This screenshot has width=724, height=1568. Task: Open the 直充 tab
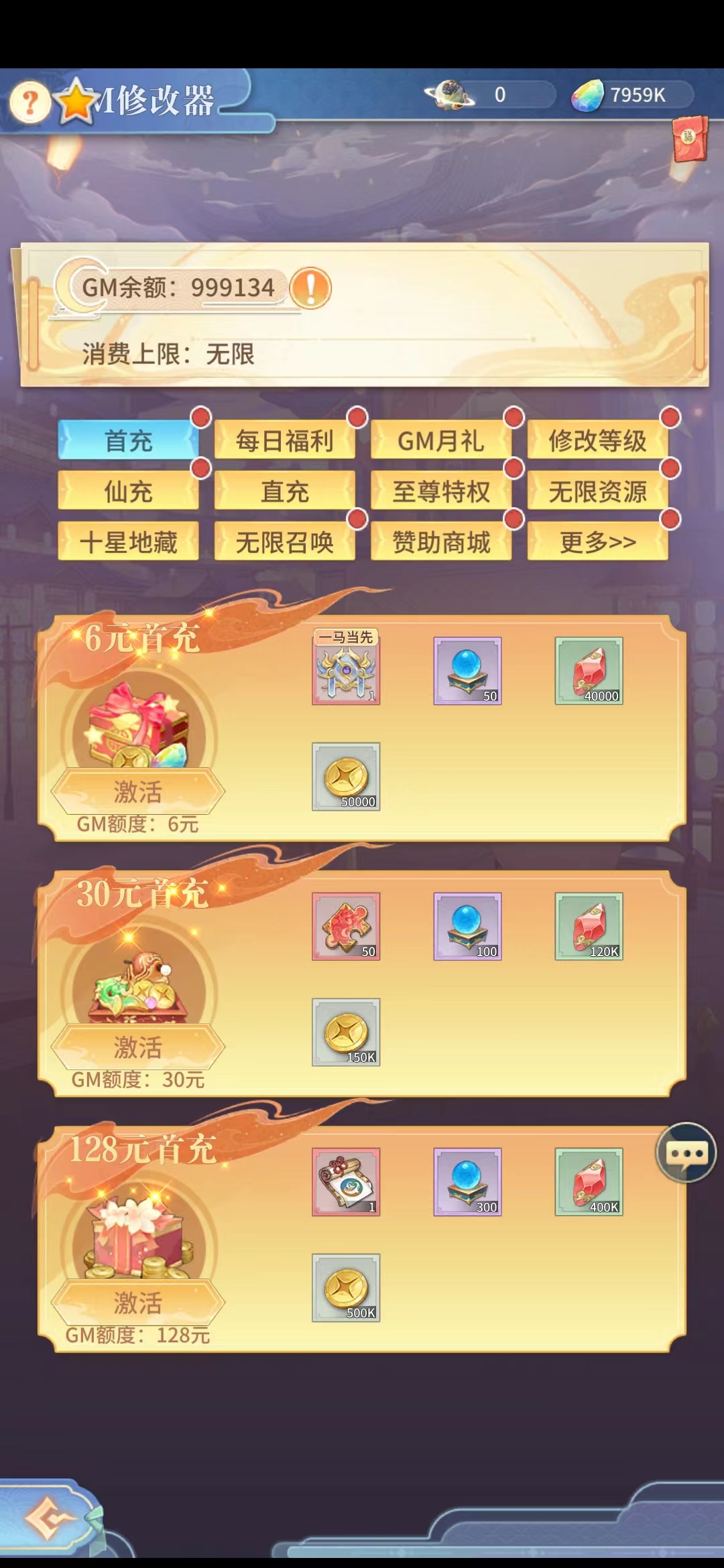point(285,491)
